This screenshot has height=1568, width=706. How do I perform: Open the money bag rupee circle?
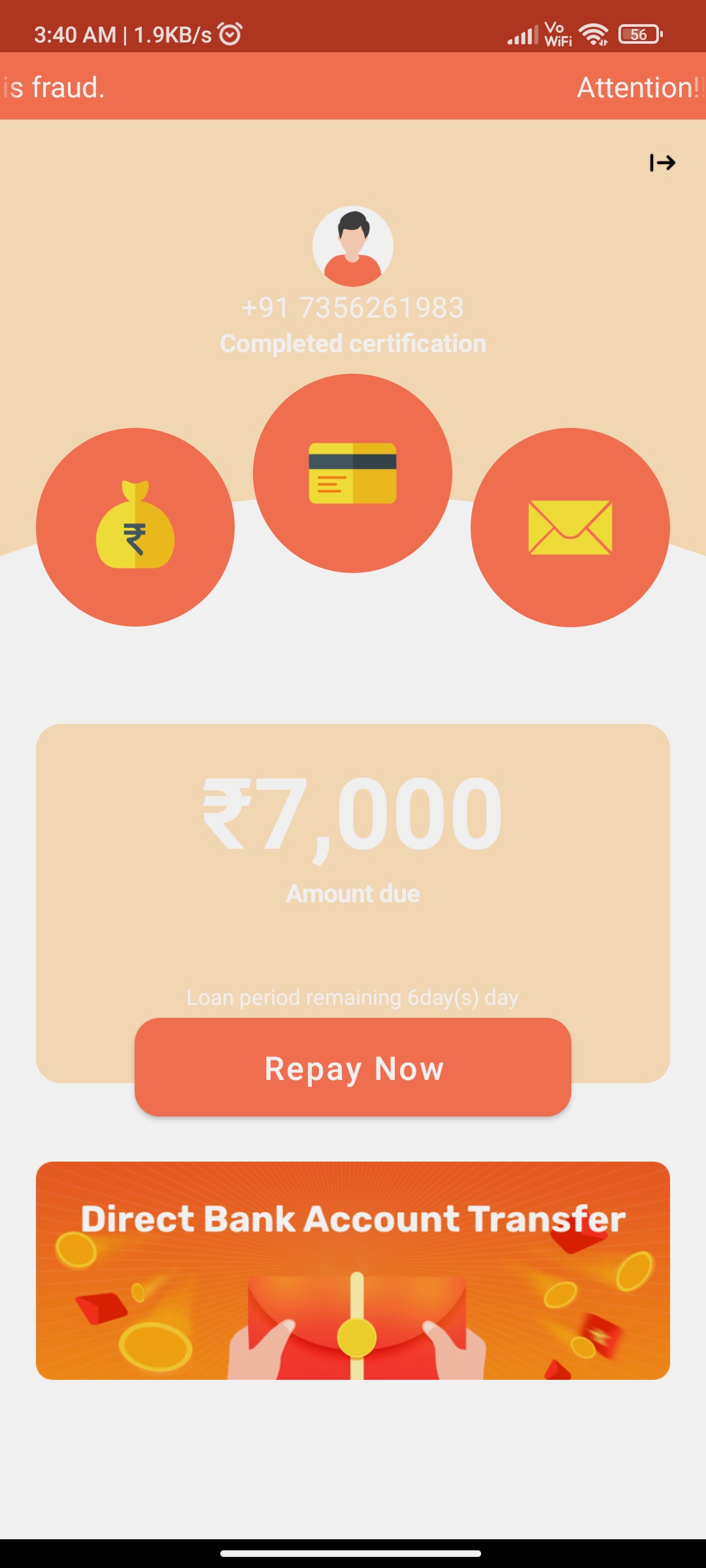(135, 527)
